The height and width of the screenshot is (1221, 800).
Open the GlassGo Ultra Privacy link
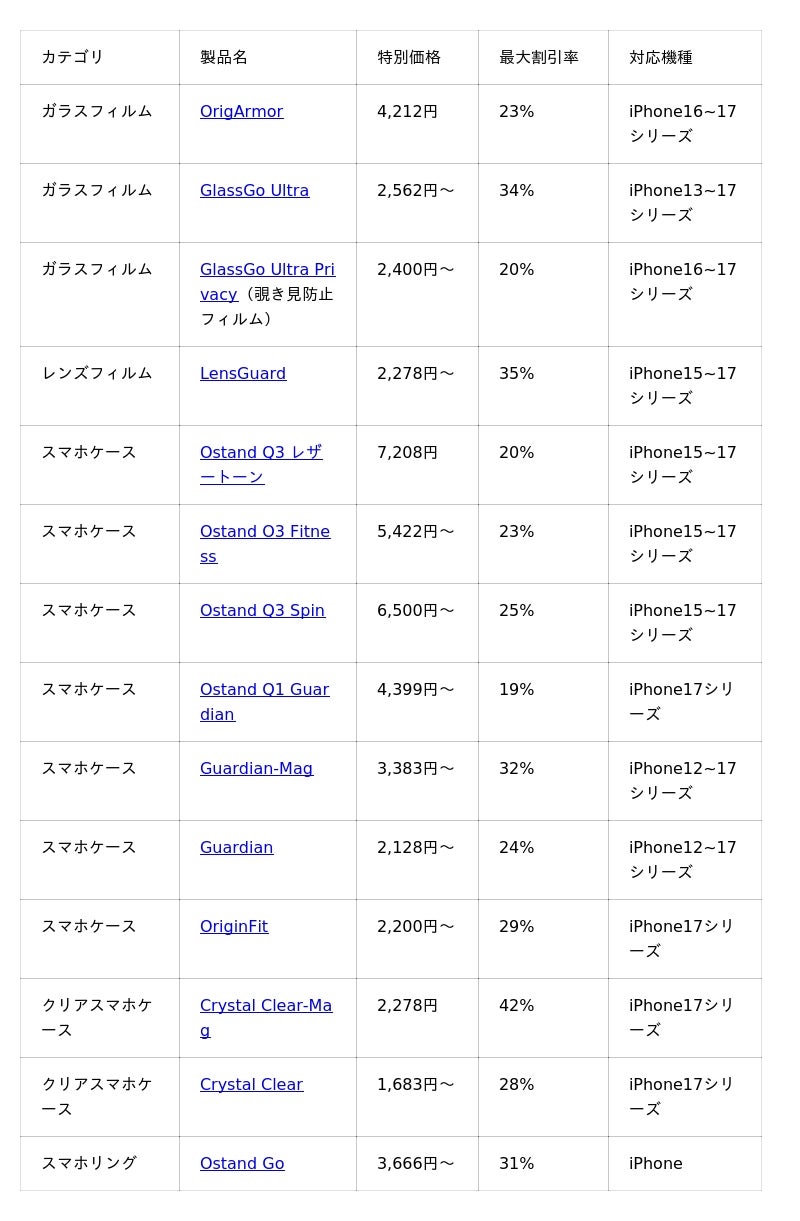267,270
